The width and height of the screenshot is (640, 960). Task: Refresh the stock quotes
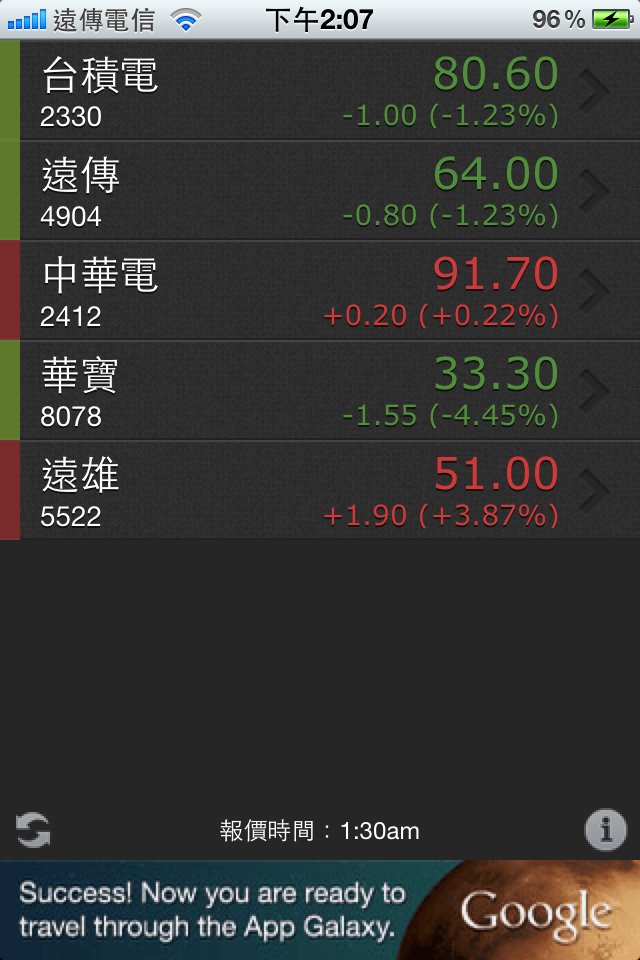pyautogui.click(x=33, y=830)
